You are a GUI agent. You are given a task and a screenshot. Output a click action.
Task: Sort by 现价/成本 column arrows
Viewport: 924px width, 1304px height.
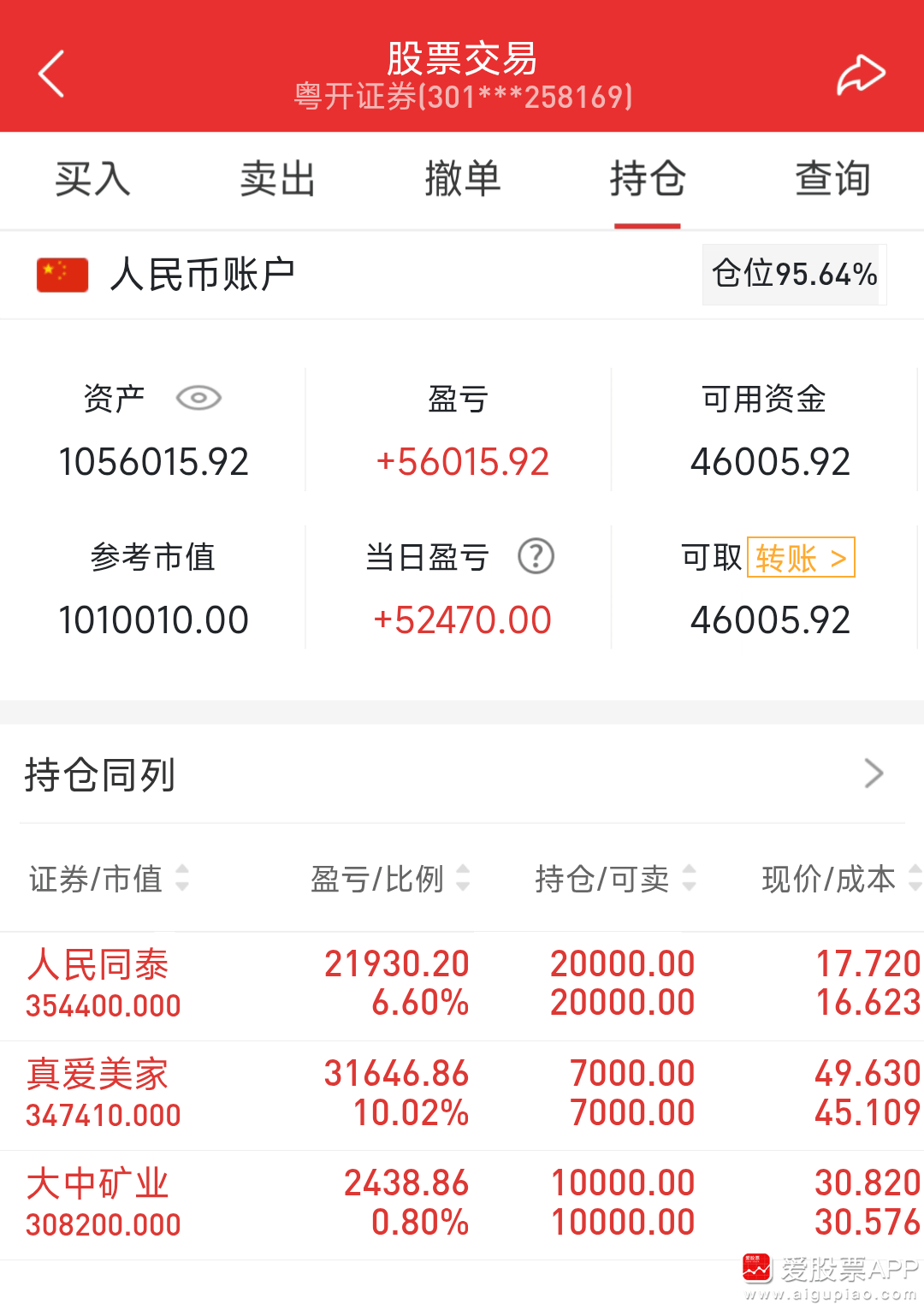point(915,879)
